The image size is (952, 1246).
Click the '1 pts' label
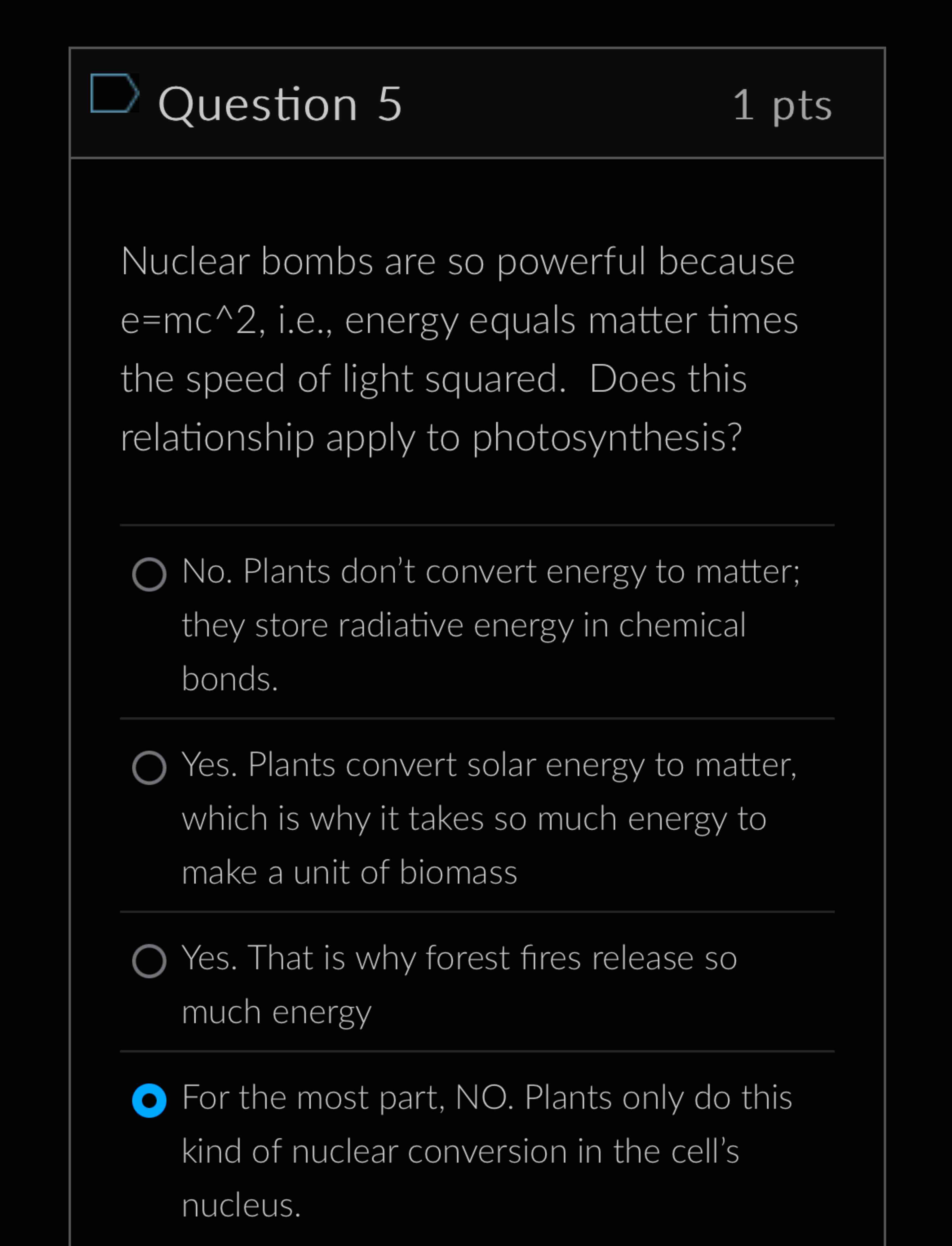click(x=782, y=104)
